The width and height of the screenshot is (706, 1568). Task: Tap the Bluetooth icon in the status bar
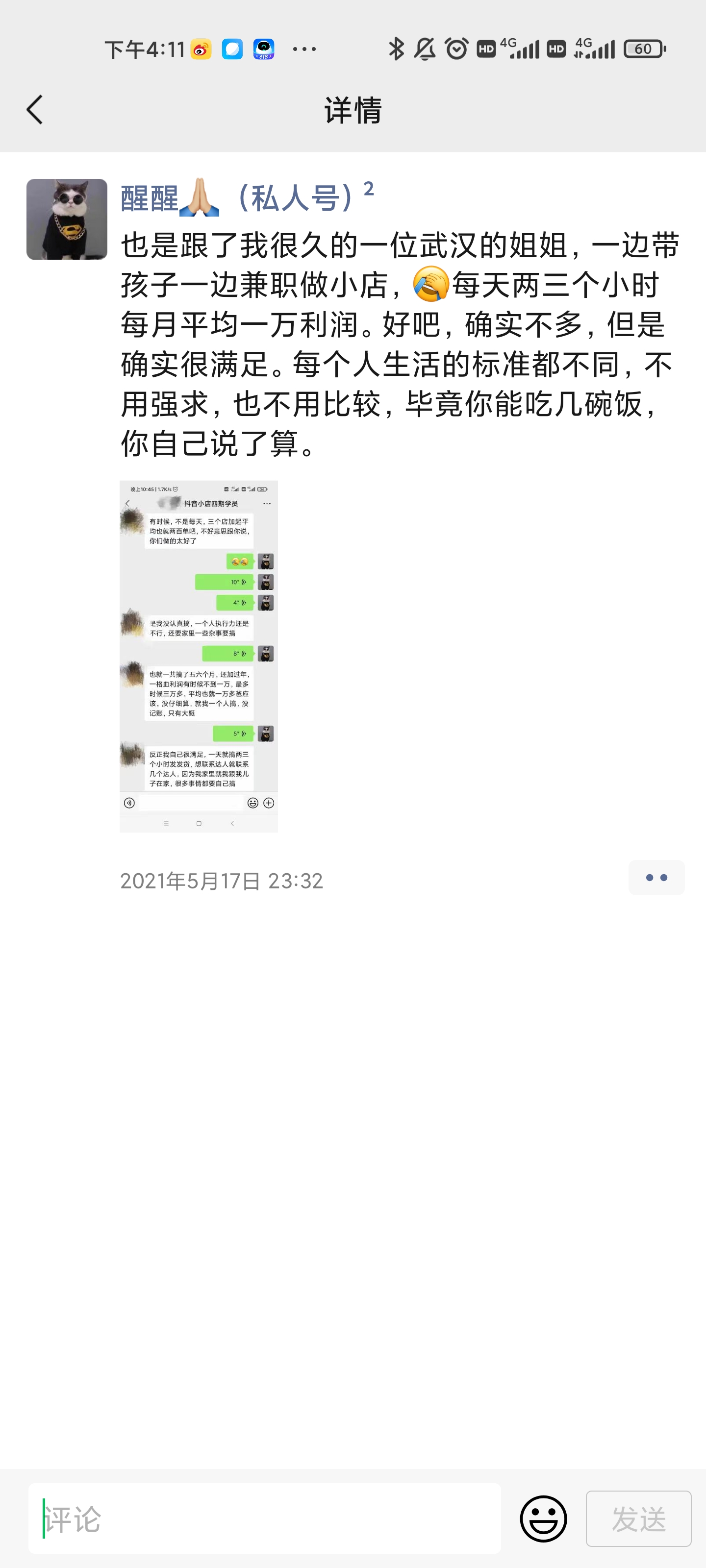pos(397,49)
